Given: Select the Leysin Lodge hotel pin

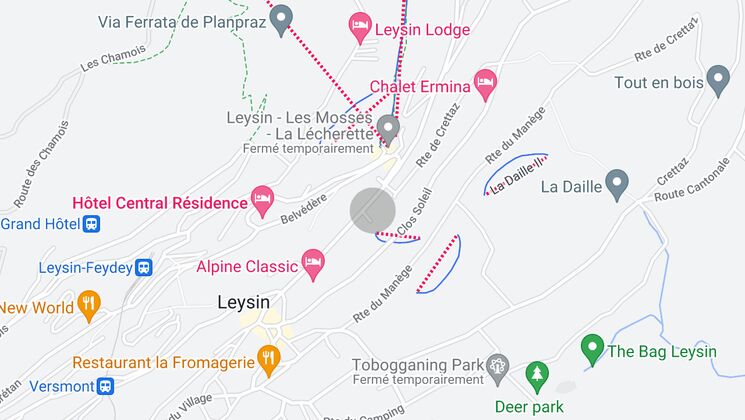Looking at the screenshot, I should [359, 27].
